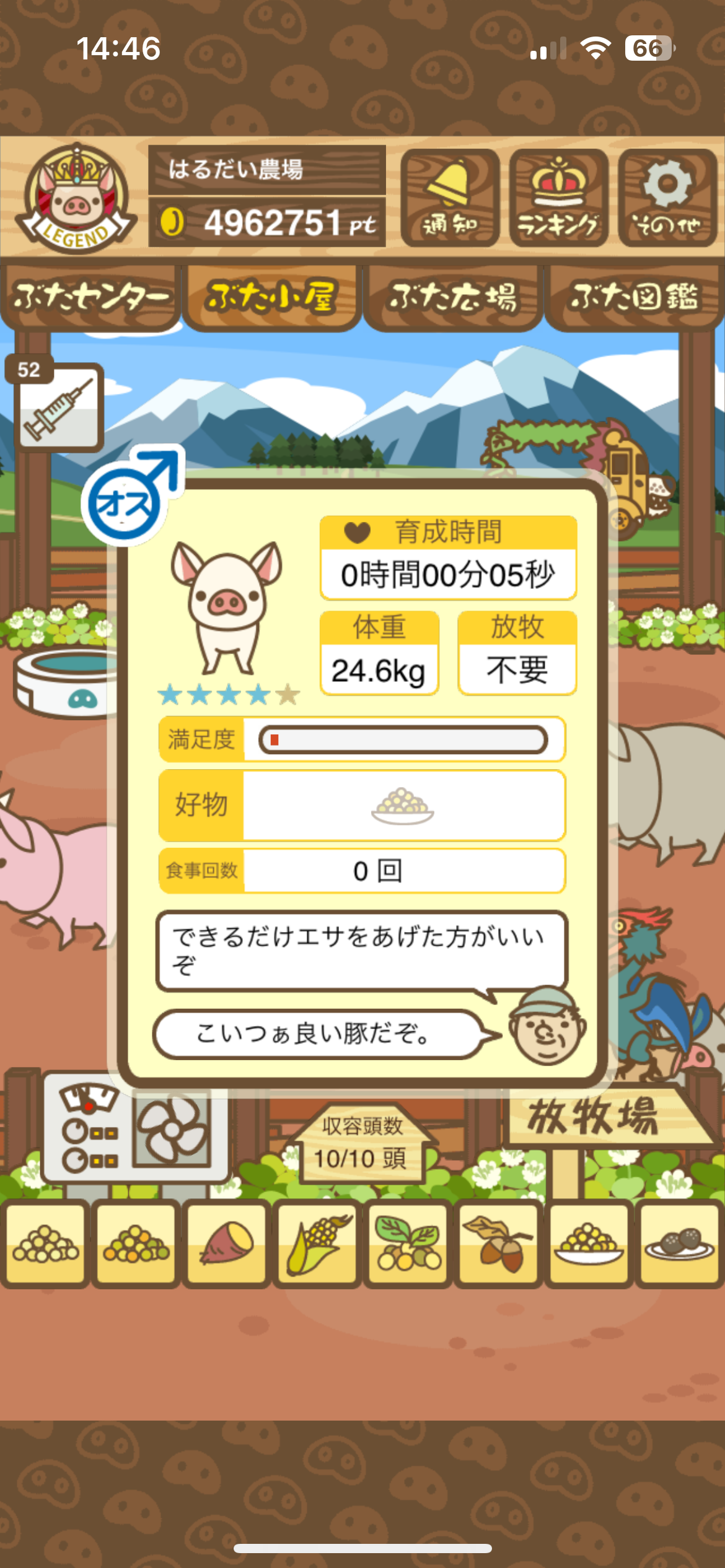
Task: Go to the ぶた広場 tab
Action: tap(453, 297)
